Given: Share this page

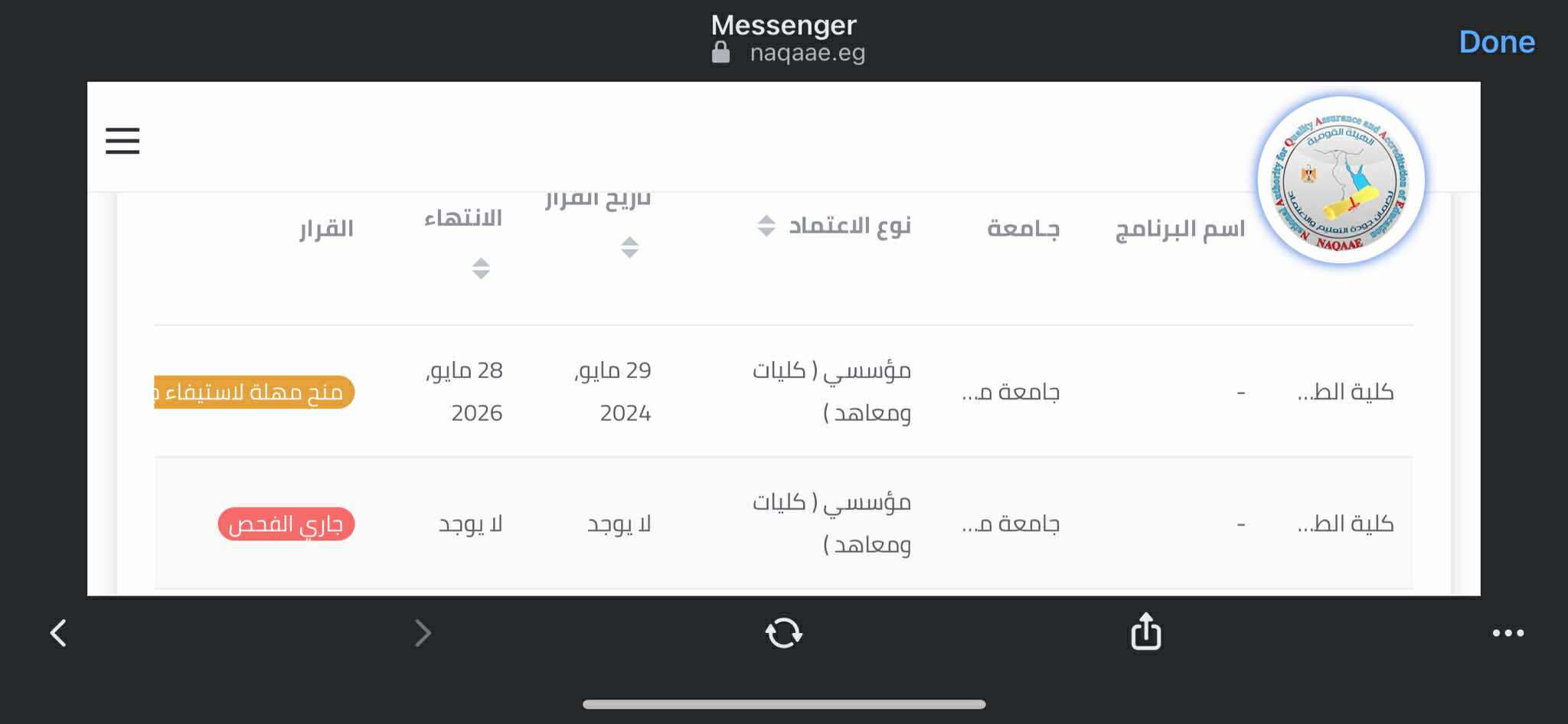Looking at the screenshot, I should pyautogui.click(x=1145, y=631).
